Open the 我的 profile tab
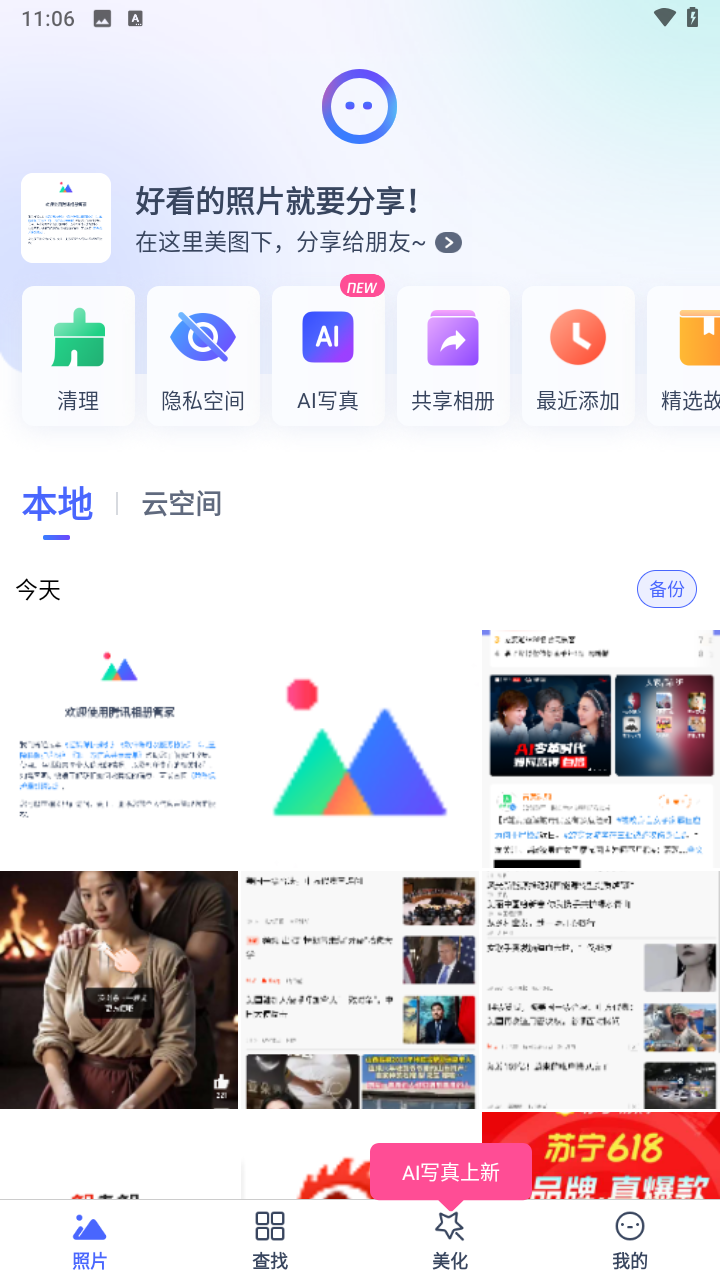The height and width of the screenshot is (1280, 720). click(x=630, y=1240)
